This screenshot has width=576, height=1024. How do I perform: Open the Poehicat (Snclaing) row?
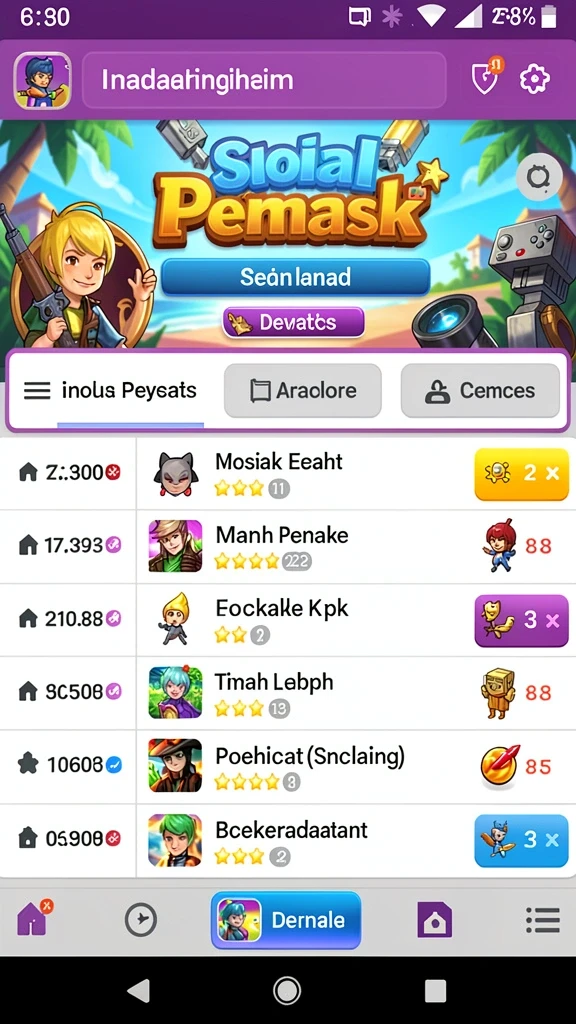pos(288,767)
